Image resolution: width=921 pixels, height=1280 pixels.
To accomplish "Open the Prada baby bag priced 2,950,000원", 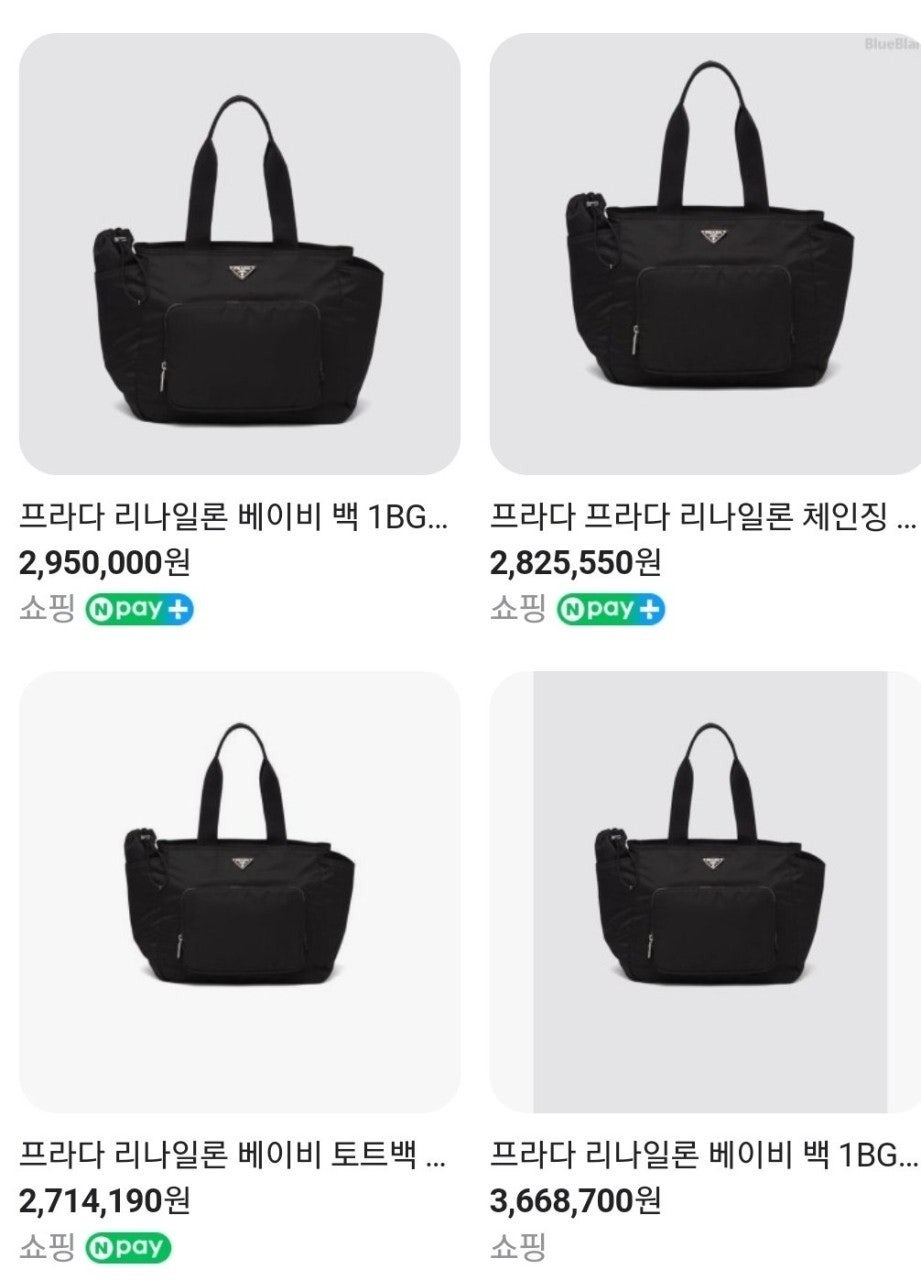I will (239, 255).
